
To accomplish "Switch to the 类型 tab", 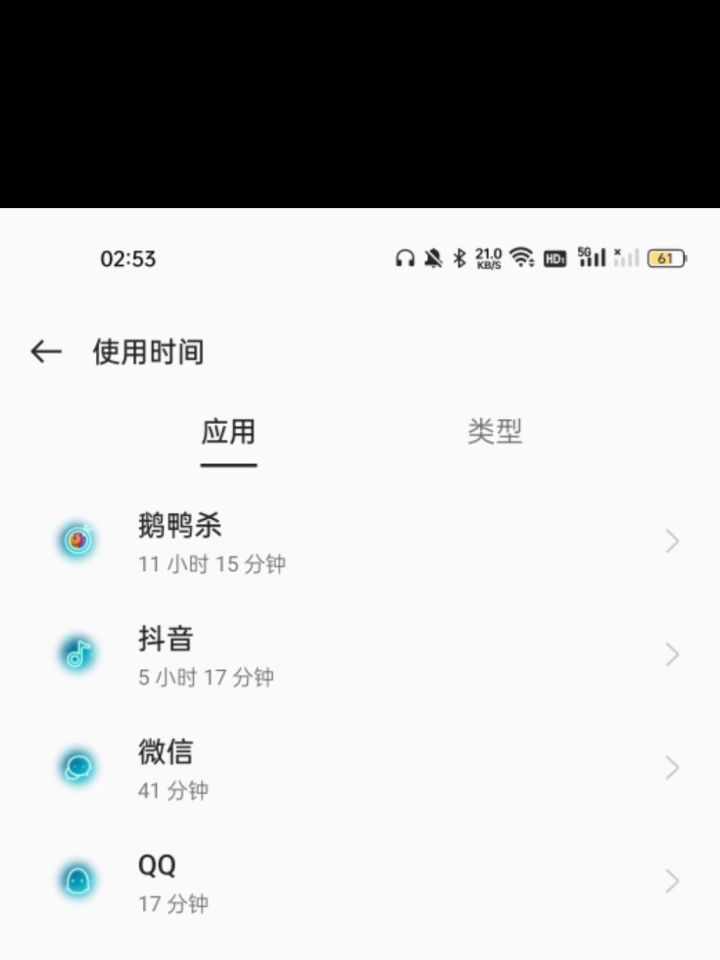I will [493, 431].
